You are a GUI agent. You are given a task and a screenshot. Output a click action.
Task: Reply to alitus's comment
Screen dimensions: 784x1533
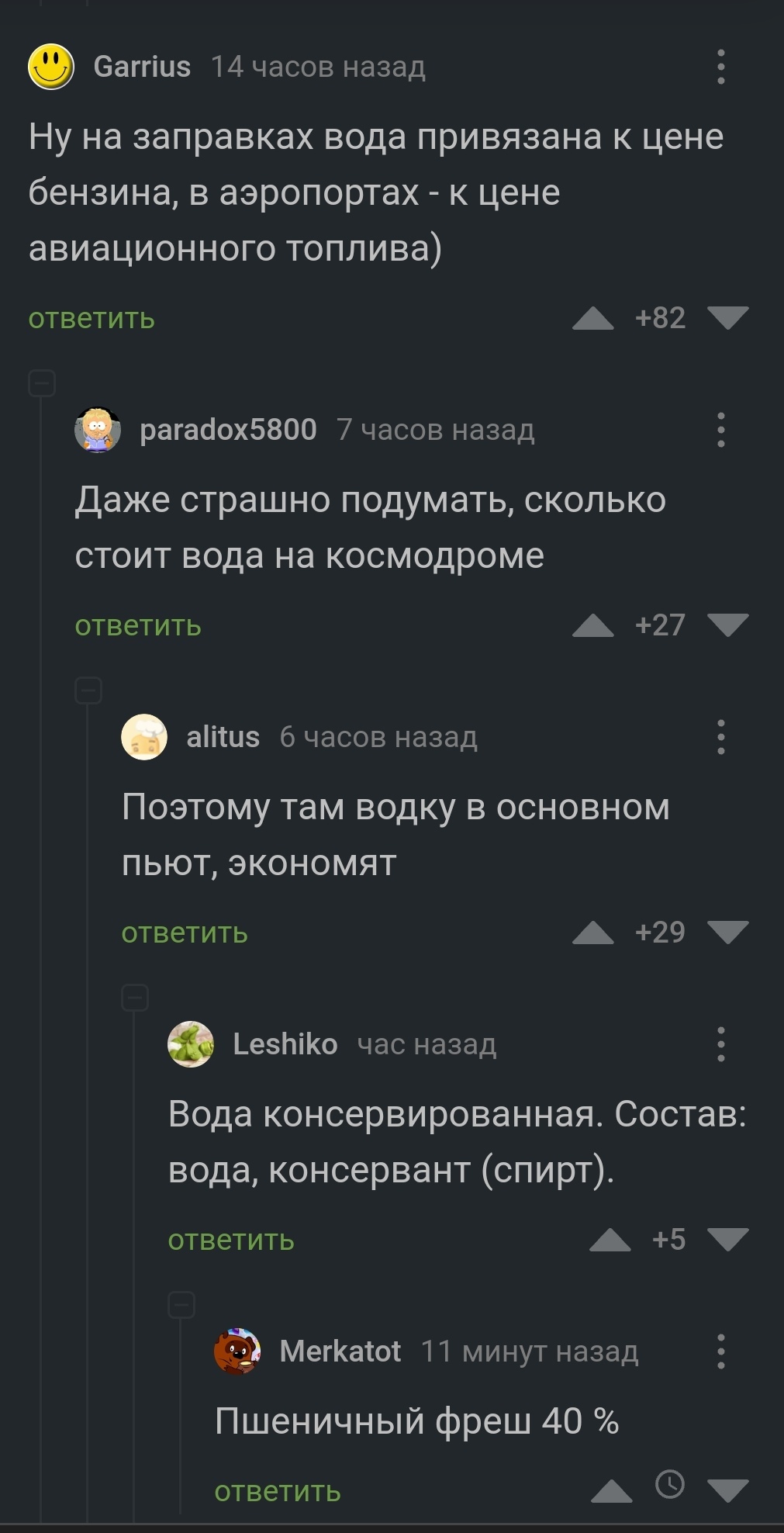(x=185, y=933)
